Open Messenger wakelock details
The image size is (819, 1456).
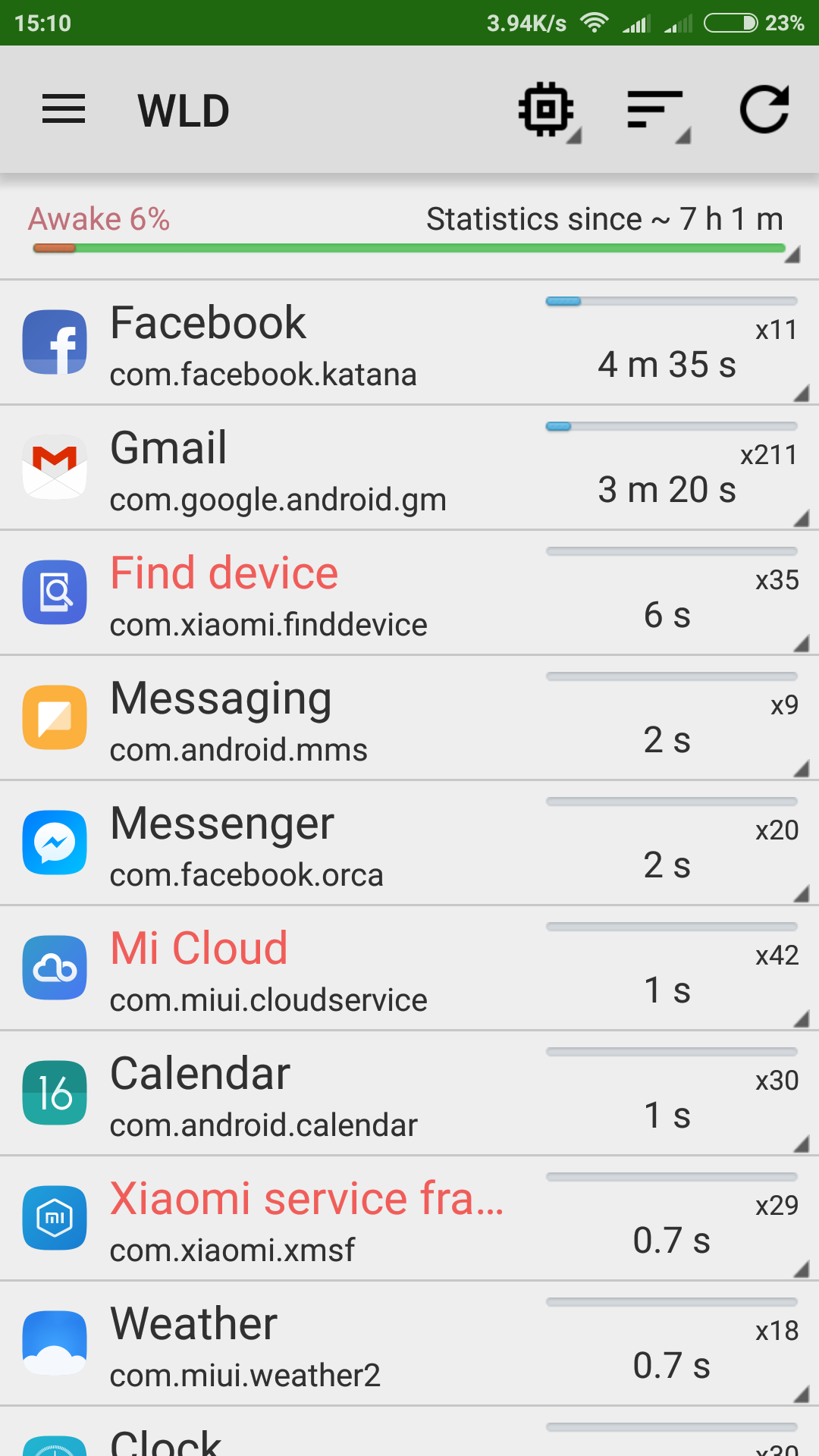[x=409, y=843]
